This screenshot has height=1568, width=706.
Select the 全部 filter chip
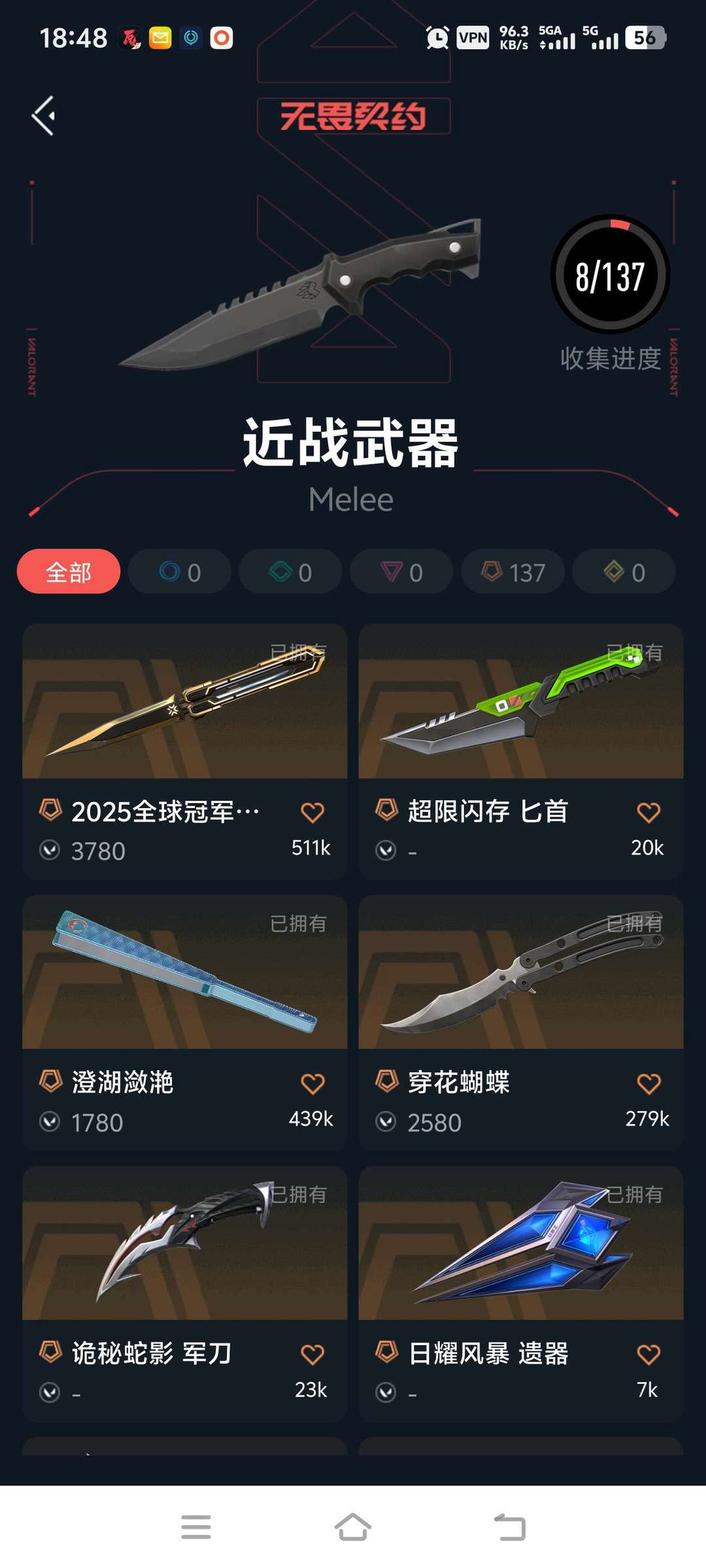click(69, 572)
